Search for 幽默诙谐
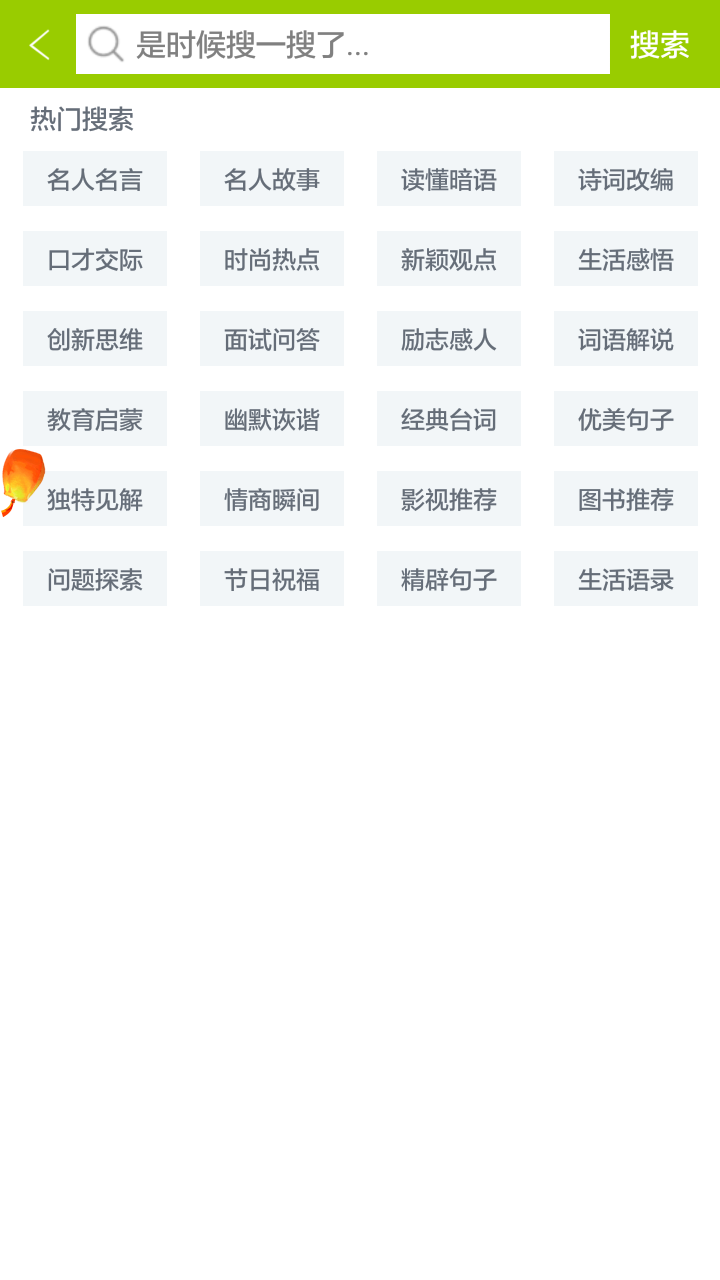This screenshot has height=1280, width=720. (272, 420)
